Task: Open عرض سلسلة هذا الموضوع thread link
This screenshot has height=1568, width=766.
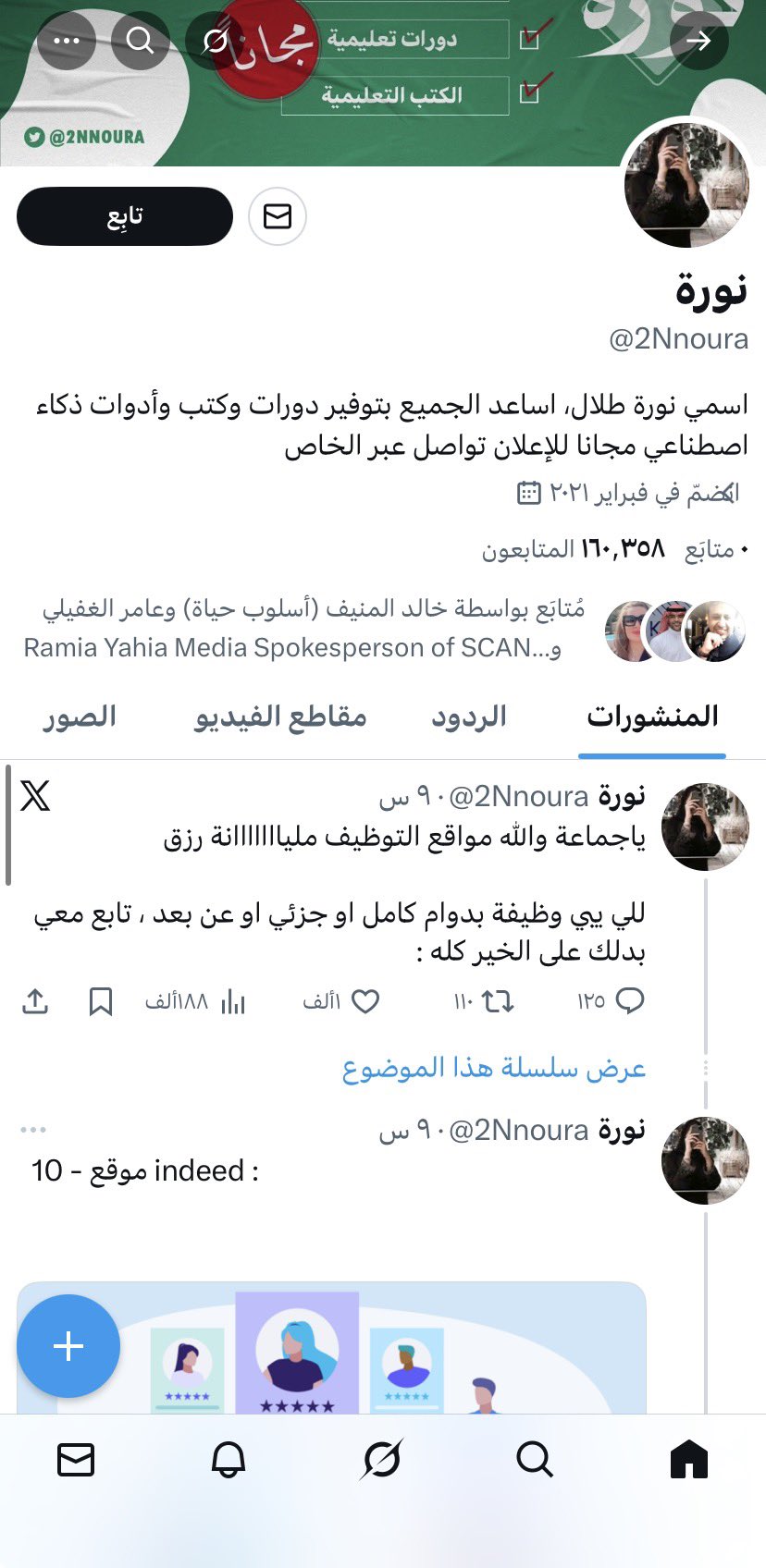Action: tap(493, 1069)
